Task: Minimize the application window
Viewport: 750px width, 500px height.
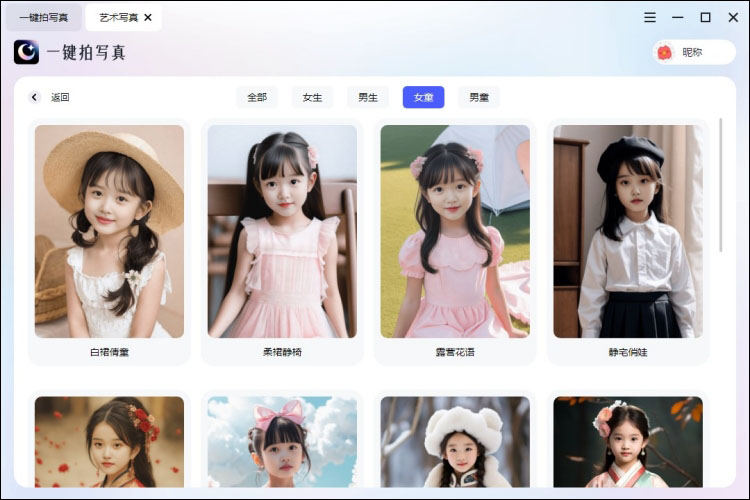Action: pyautogui.click(x=678, y=17)
